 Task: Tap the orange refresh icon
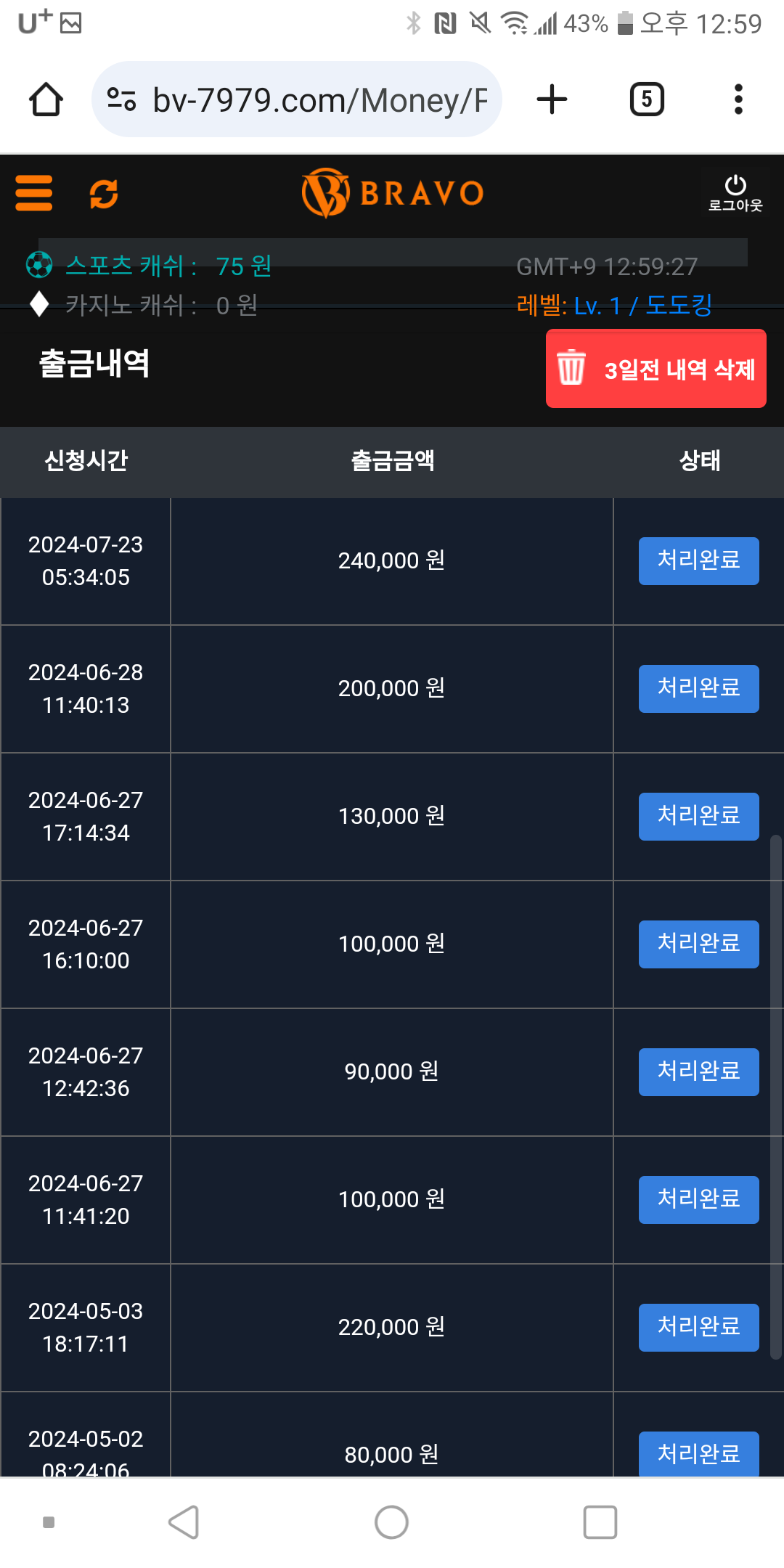pos(104,194)
